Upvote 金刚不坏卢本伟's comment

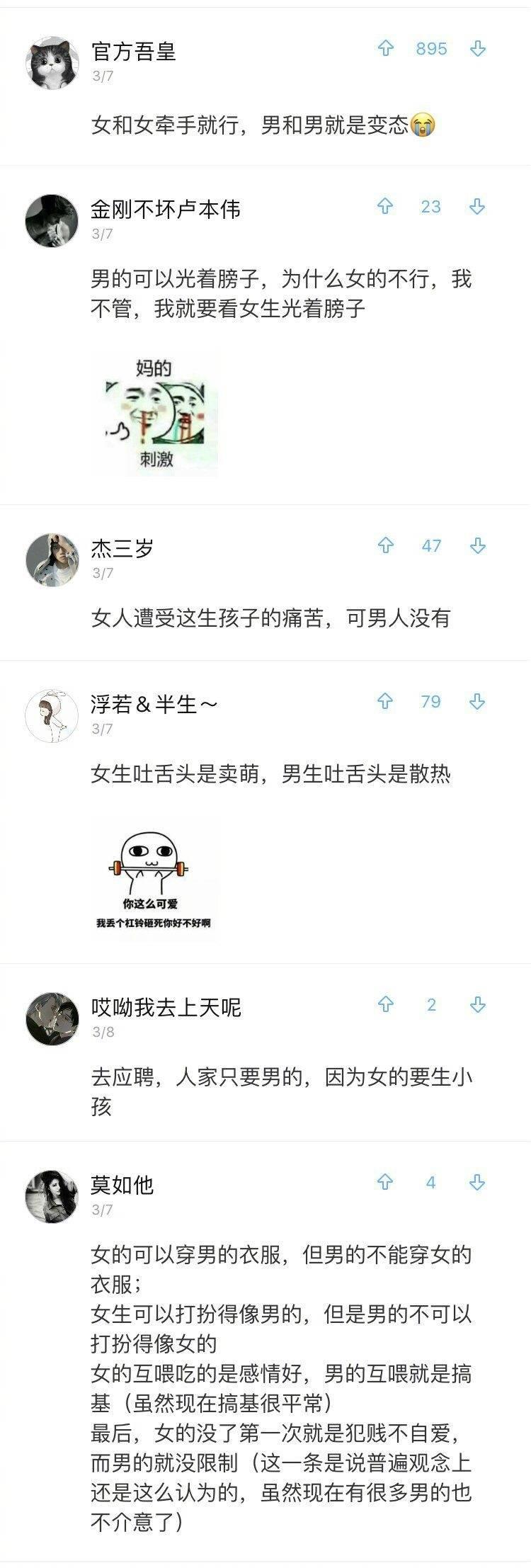(385, 207)
